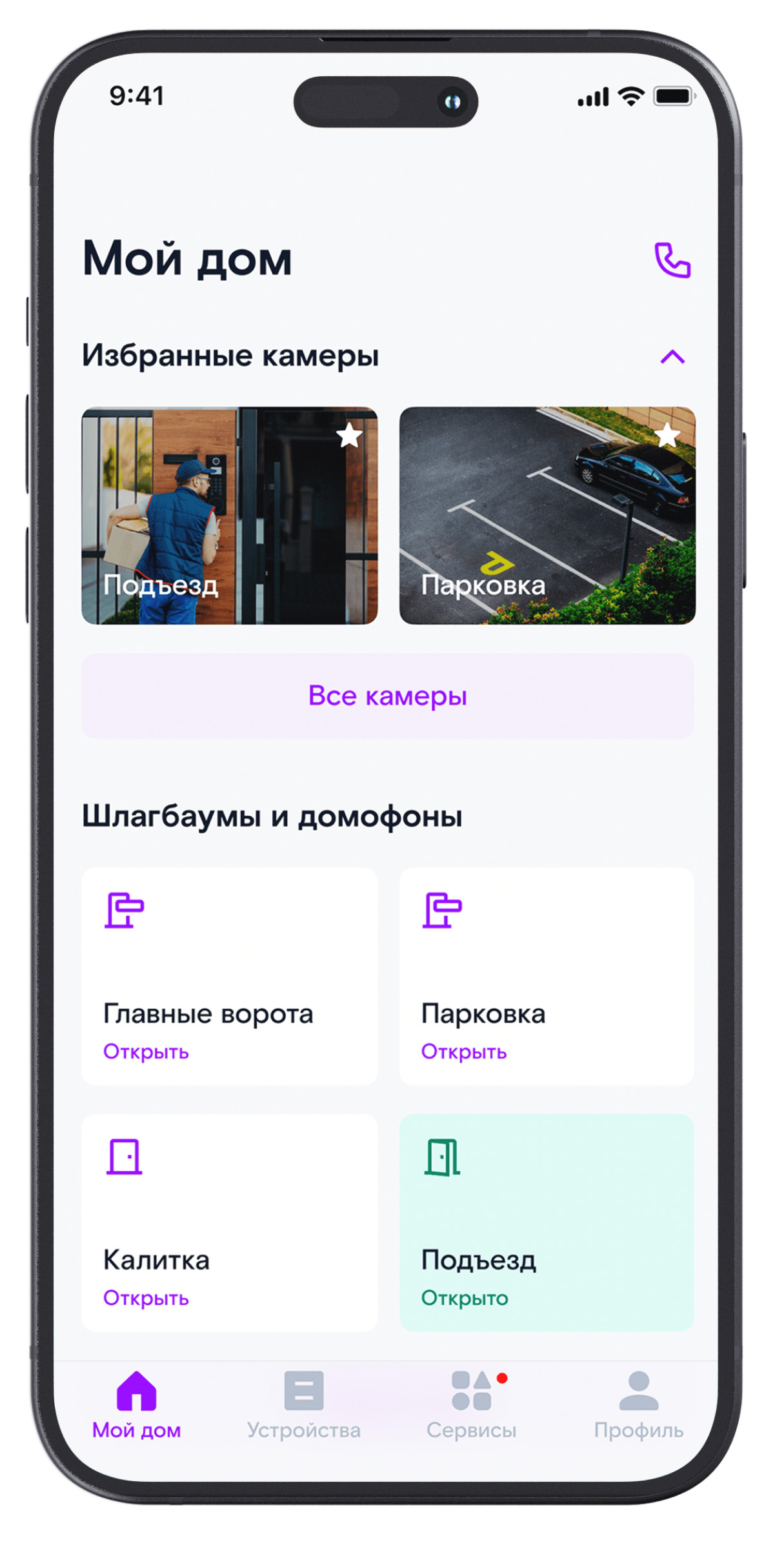Viewport: 784px width, 1549px height.
Task: Tap the phone call icon
Action: [x=672, y=260]
